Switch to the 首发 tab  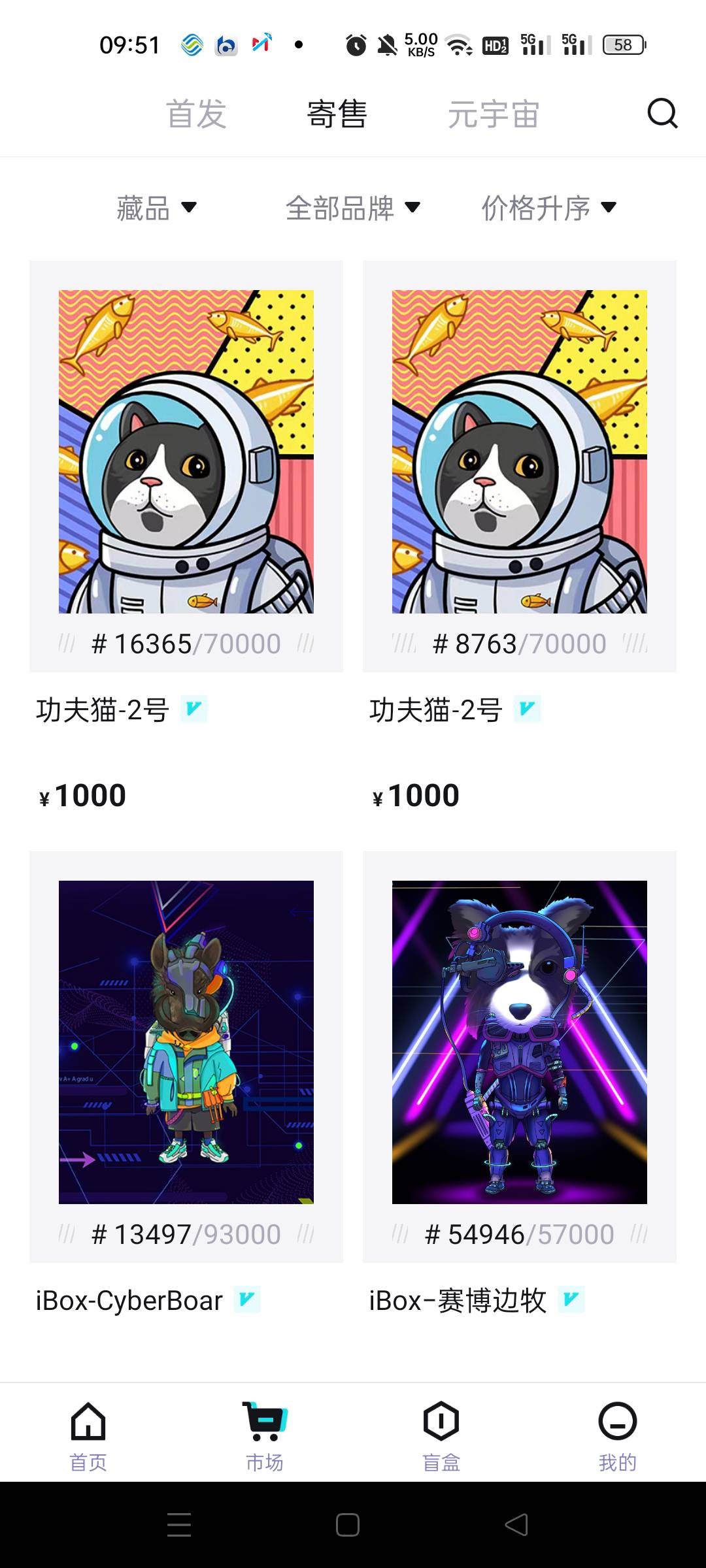[196, 114]
